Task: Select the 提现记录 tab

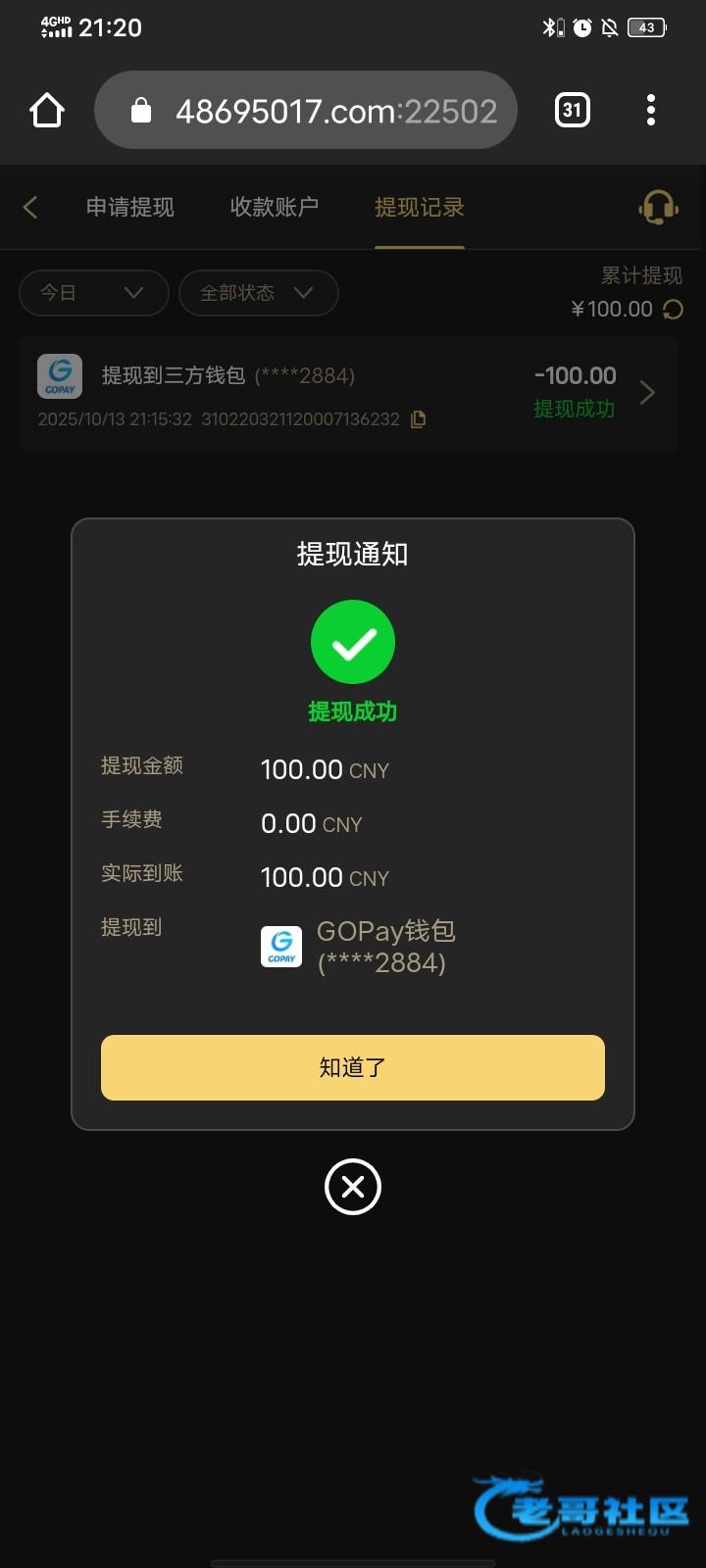Action: click(x=420, y=207)
